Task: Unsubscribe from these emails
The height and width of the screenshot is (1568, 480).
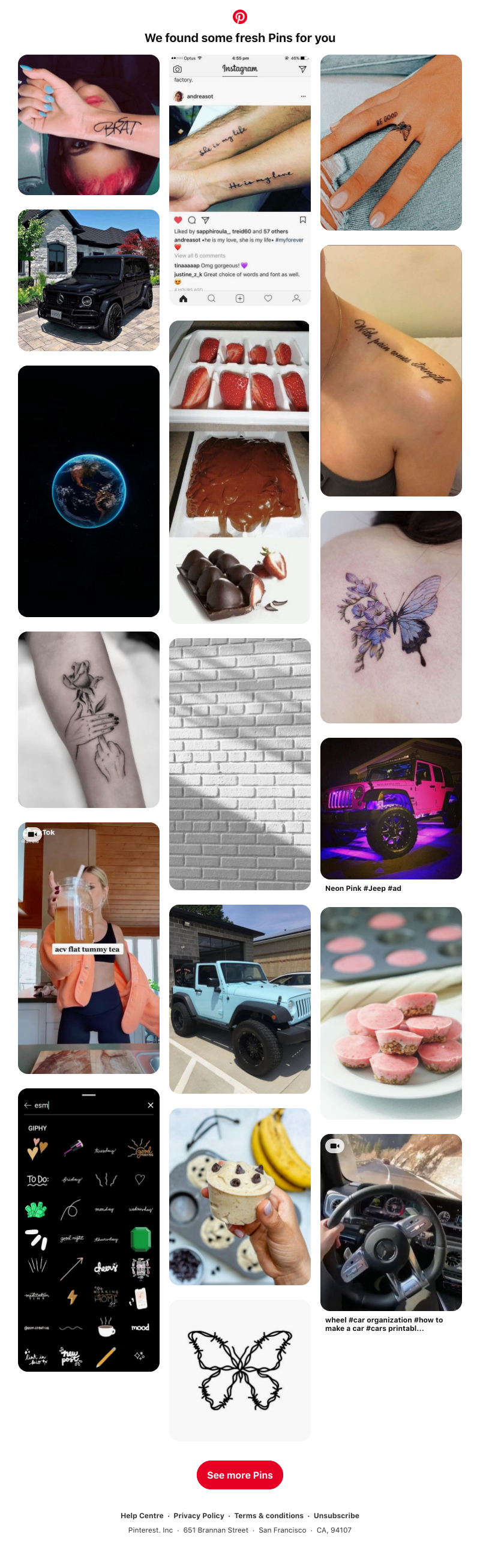Action: point(336,1516)
